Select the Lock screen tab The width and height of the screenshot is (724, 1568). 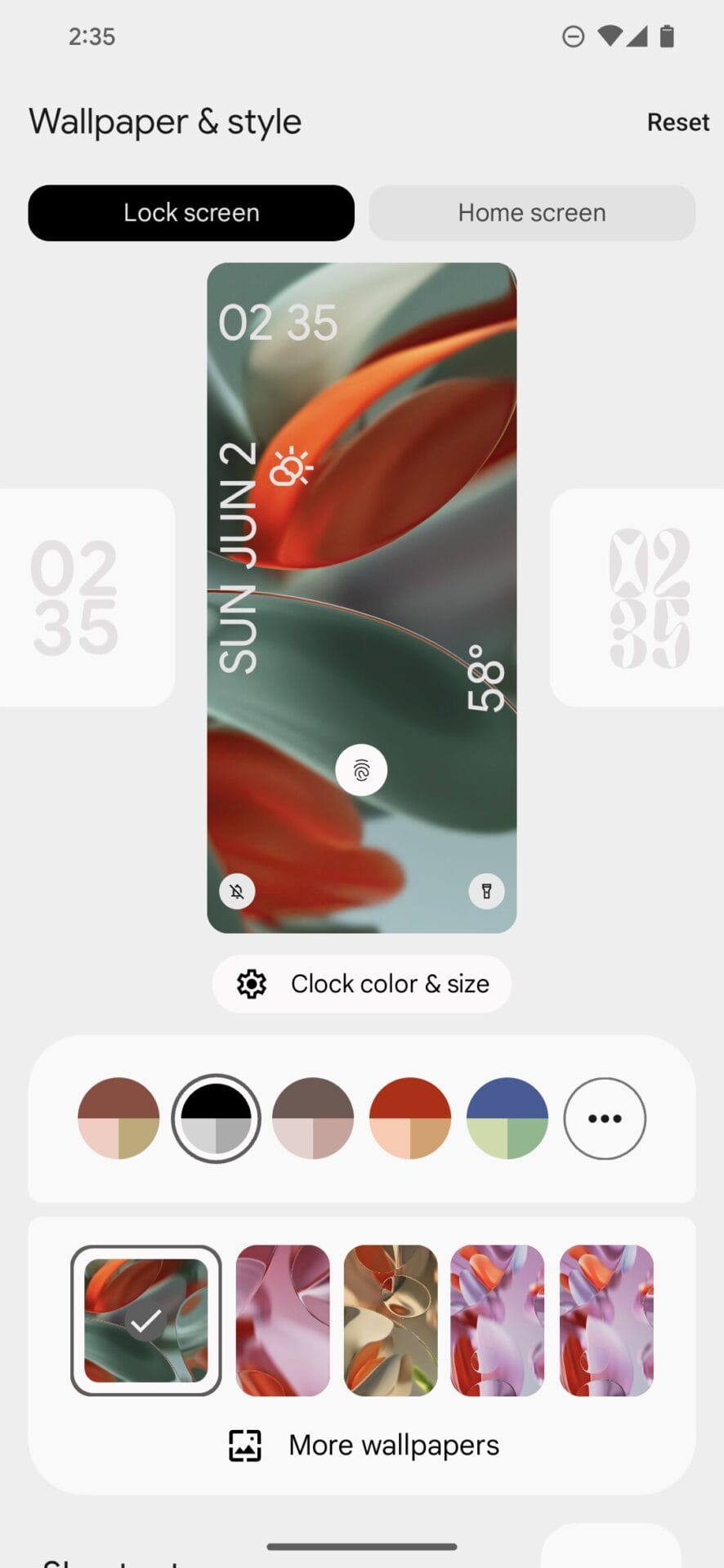pyautogui.click(x=191, y=213)
